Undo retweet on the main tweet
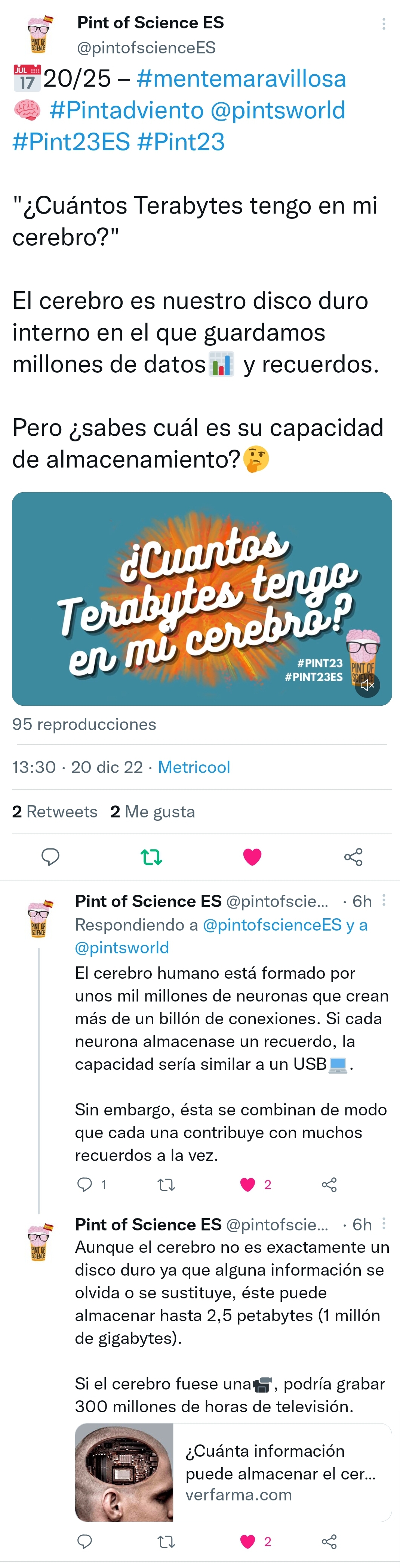The height and width of the screenshot is (1568, 400). coord(151,857)
